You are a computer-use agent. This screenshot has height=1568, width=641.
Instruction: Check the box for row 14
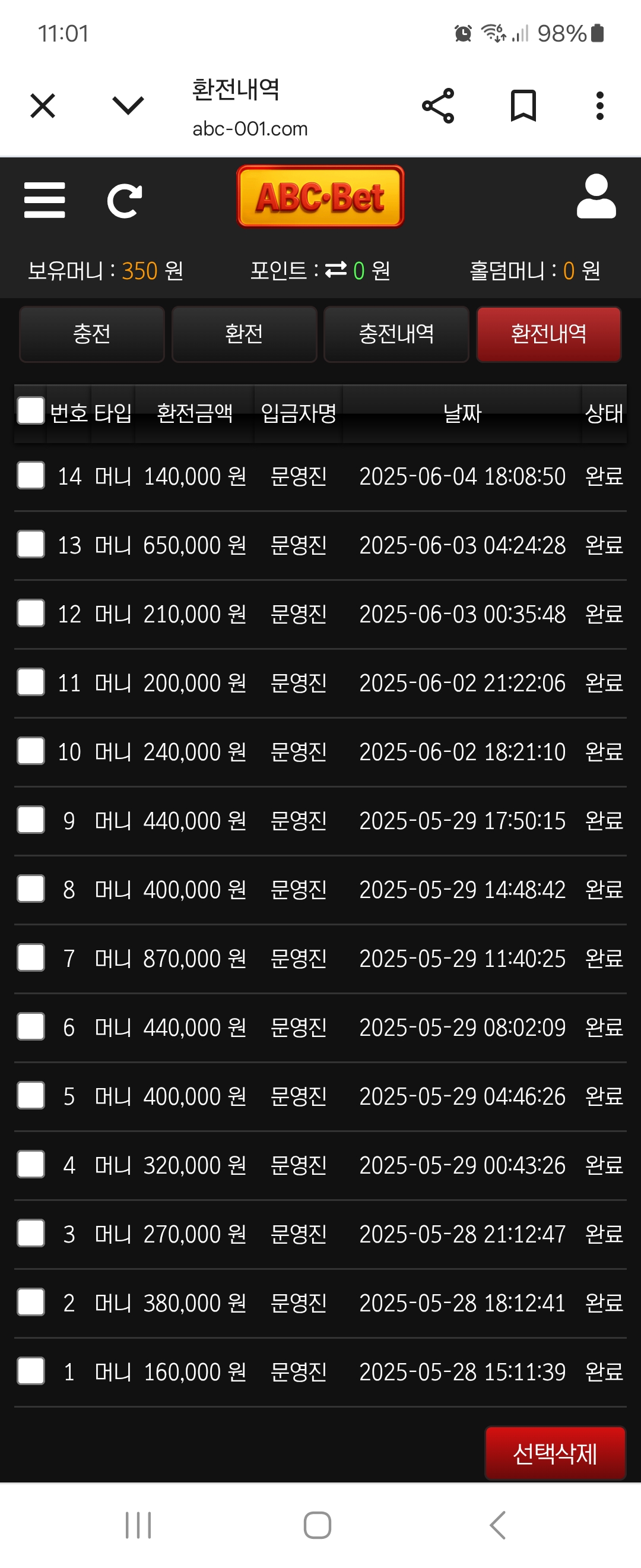pos(30,475)
